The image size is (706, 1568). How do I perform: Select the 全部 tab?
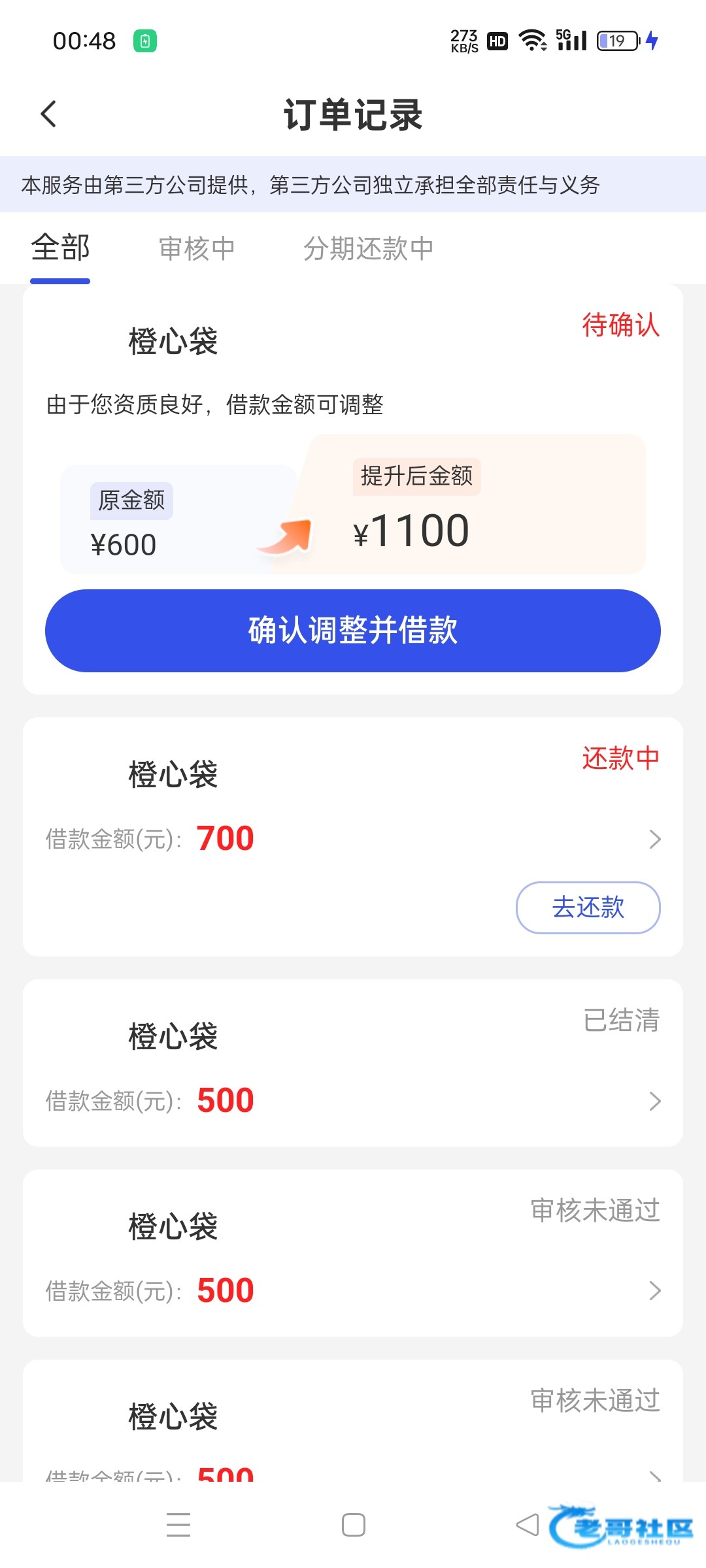coord(60,248)
